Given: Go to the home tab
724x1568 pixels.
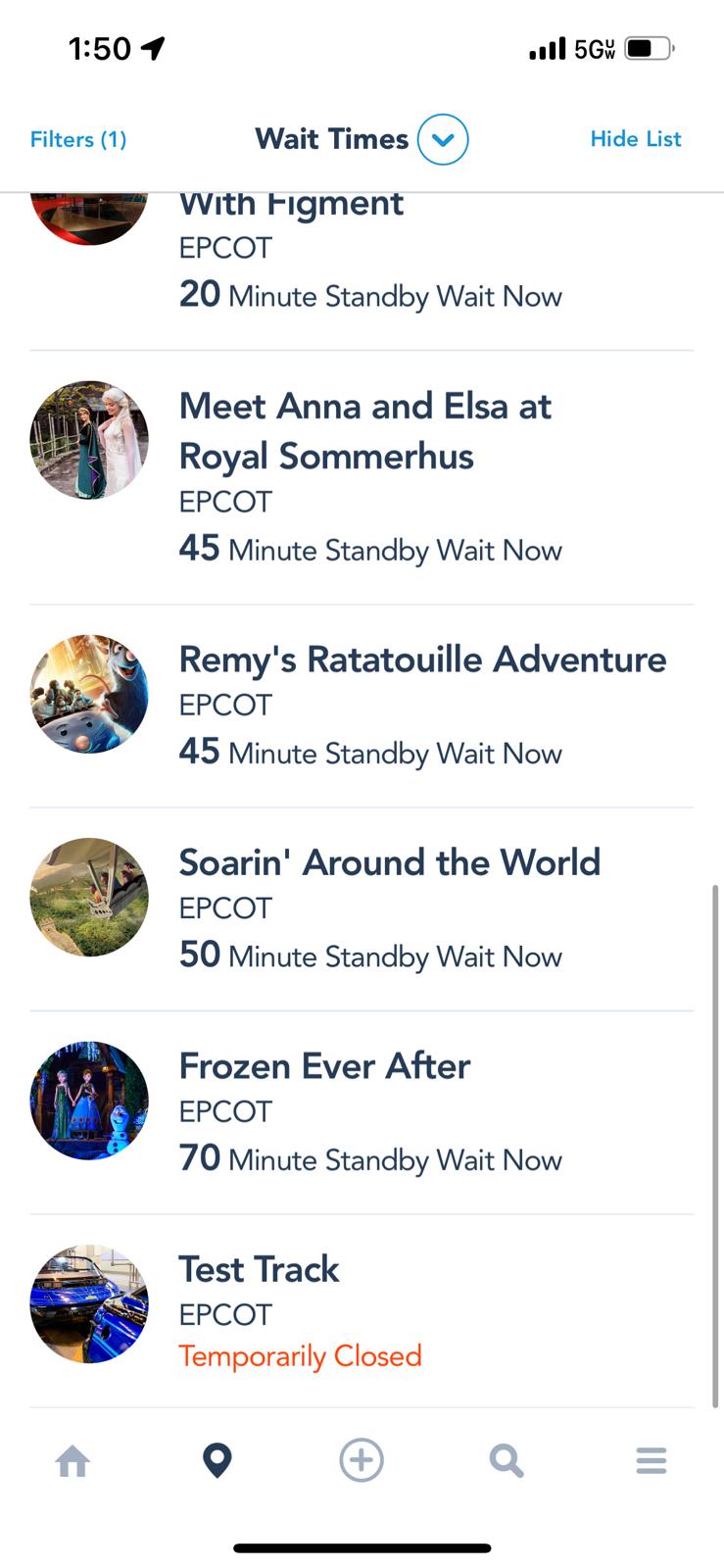Looking at the screenshot, I should point(72,1461).
